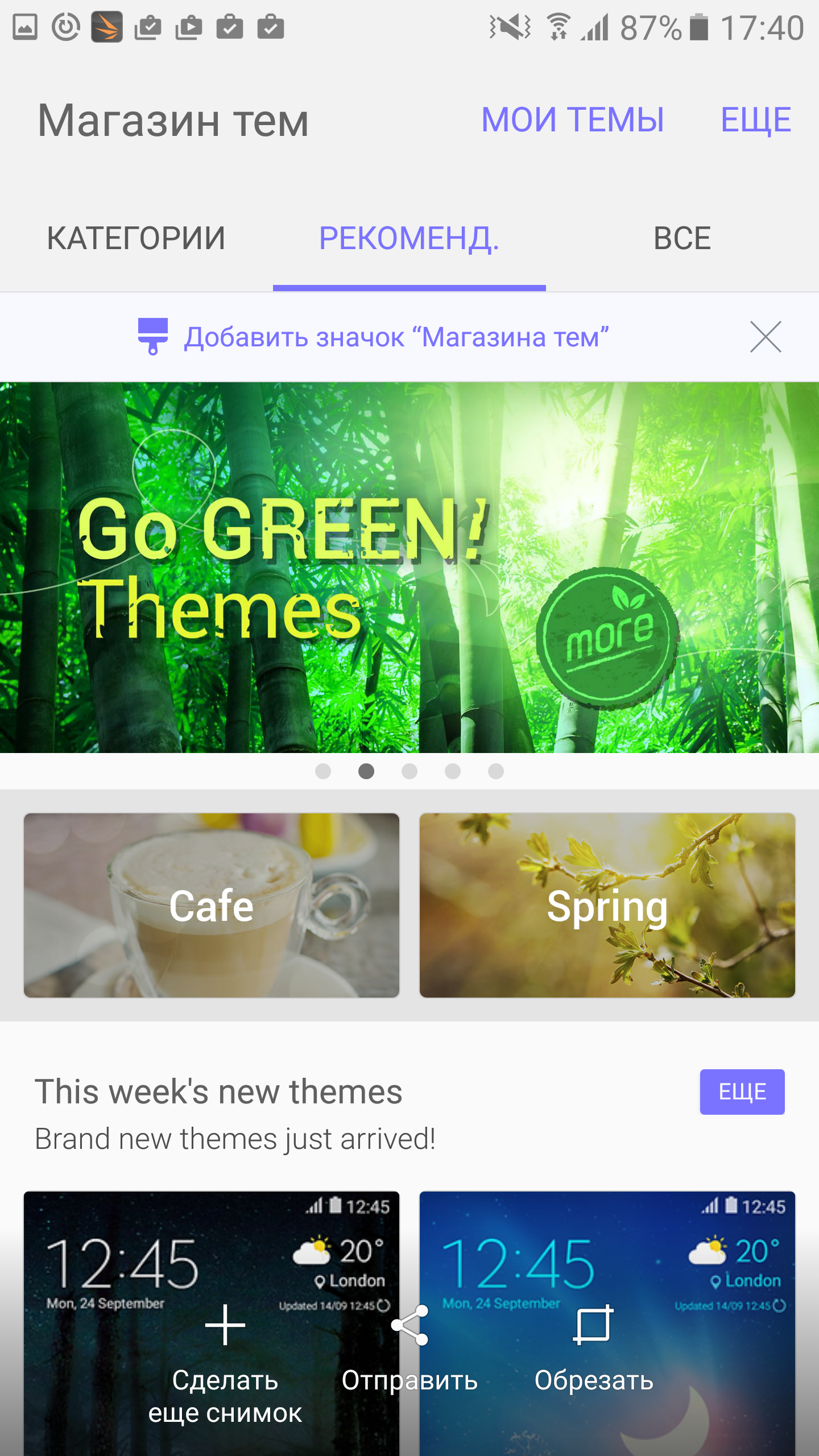Open the Go GREEN Themes banner
This screenshot has width=819, height=1456.
click(x=409, y=568)
